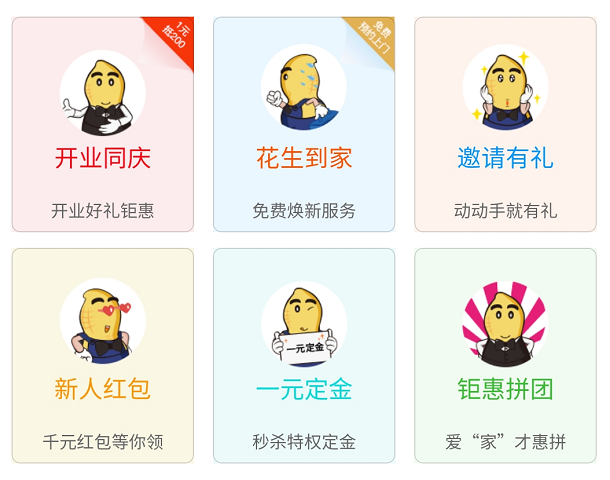Tap the 钜惠拼团 group-buy card
The width and height of the screenshot is (610, 480).
505,356
